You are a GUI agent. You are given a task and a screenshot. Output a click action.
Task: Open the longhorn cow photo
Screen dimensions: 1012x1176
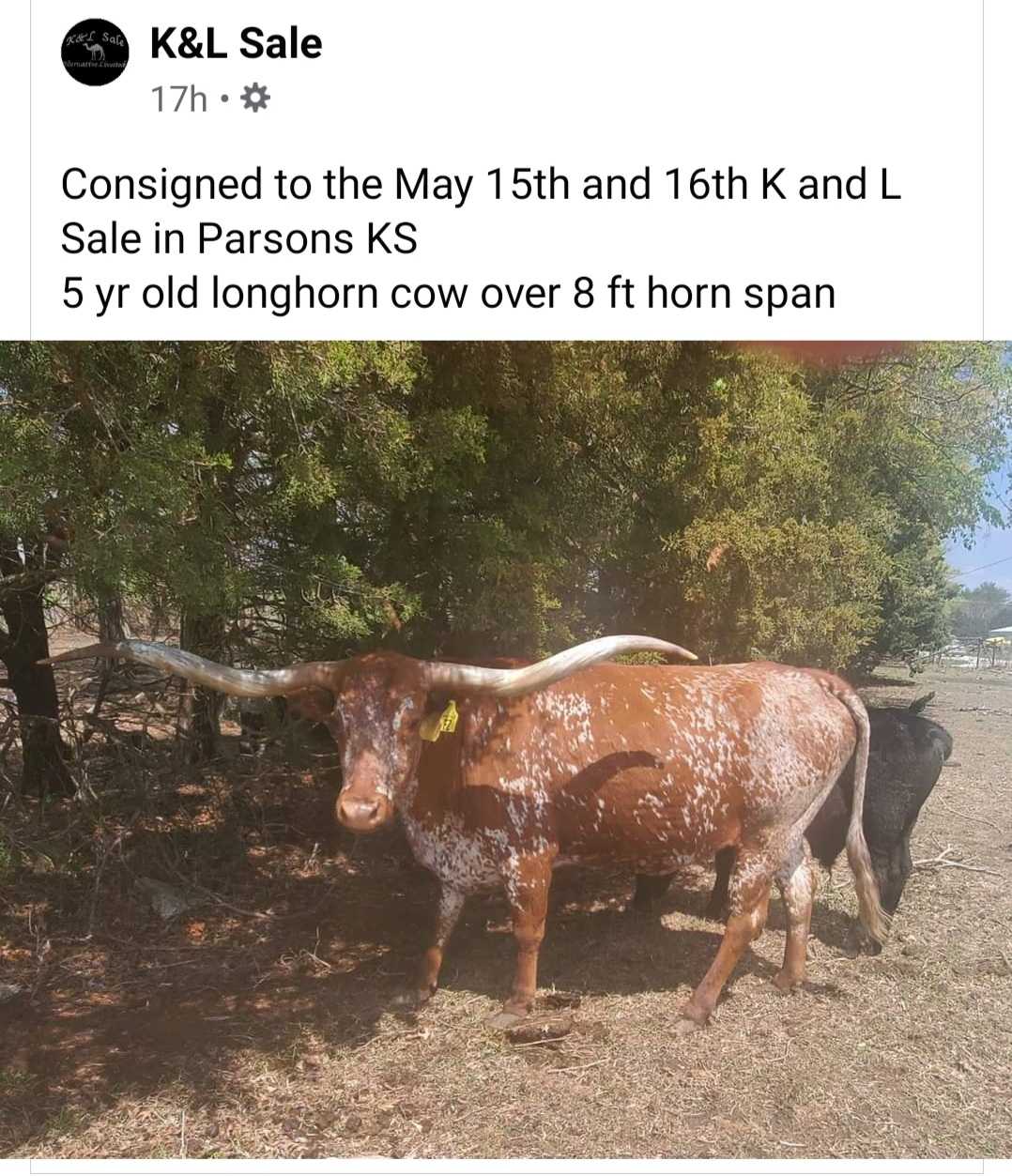pyautogui.click(x=506, y=751)
